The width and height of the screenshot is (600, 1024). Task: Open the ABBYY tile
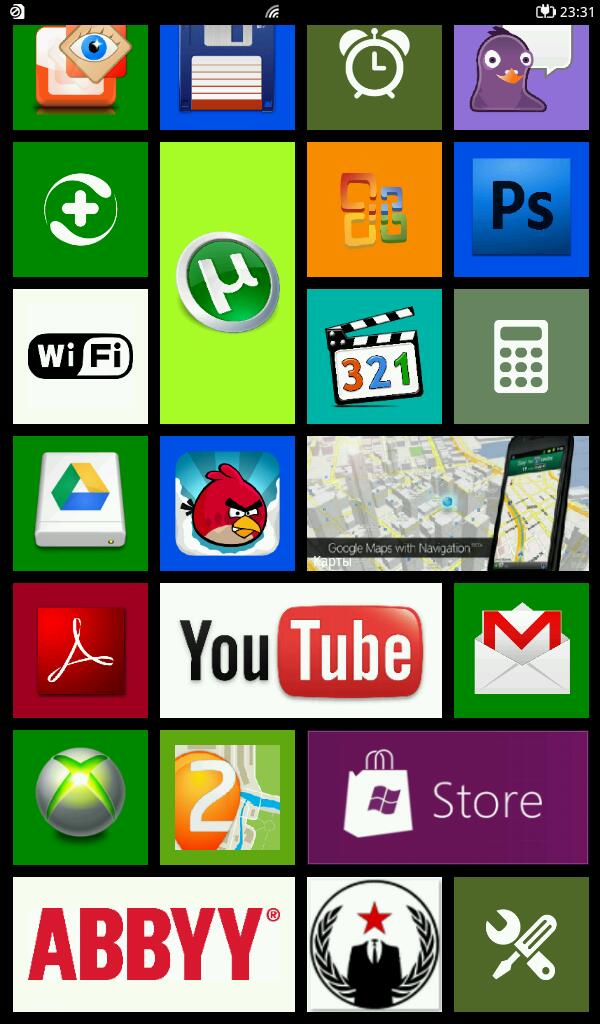[x=154, y=944]
